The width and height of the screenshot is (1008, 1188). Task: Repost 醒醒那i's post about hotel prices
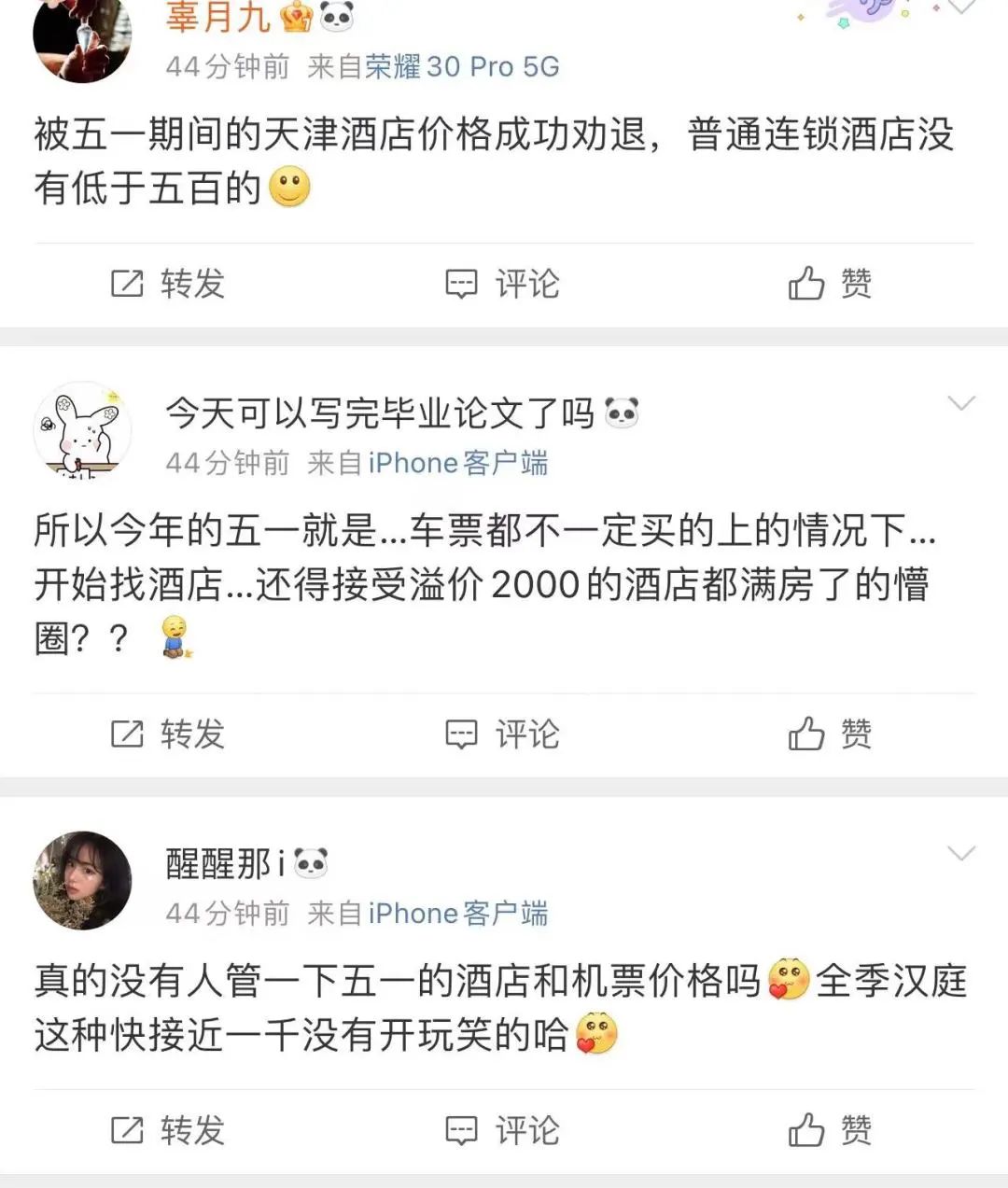pyautogui.click(x=168, y=1131)
